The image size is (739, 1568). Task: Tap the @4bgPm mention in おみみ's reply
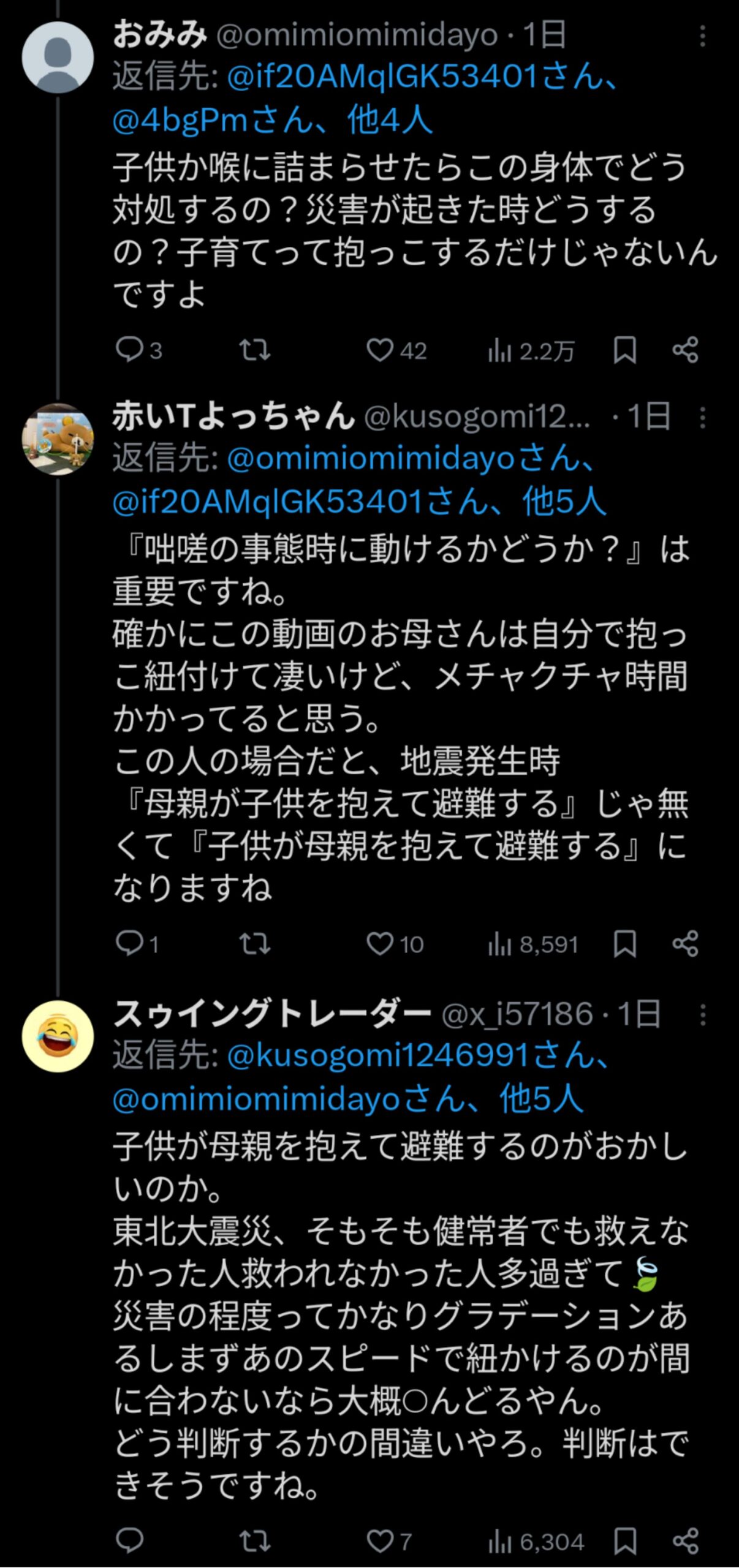(180, 120)
